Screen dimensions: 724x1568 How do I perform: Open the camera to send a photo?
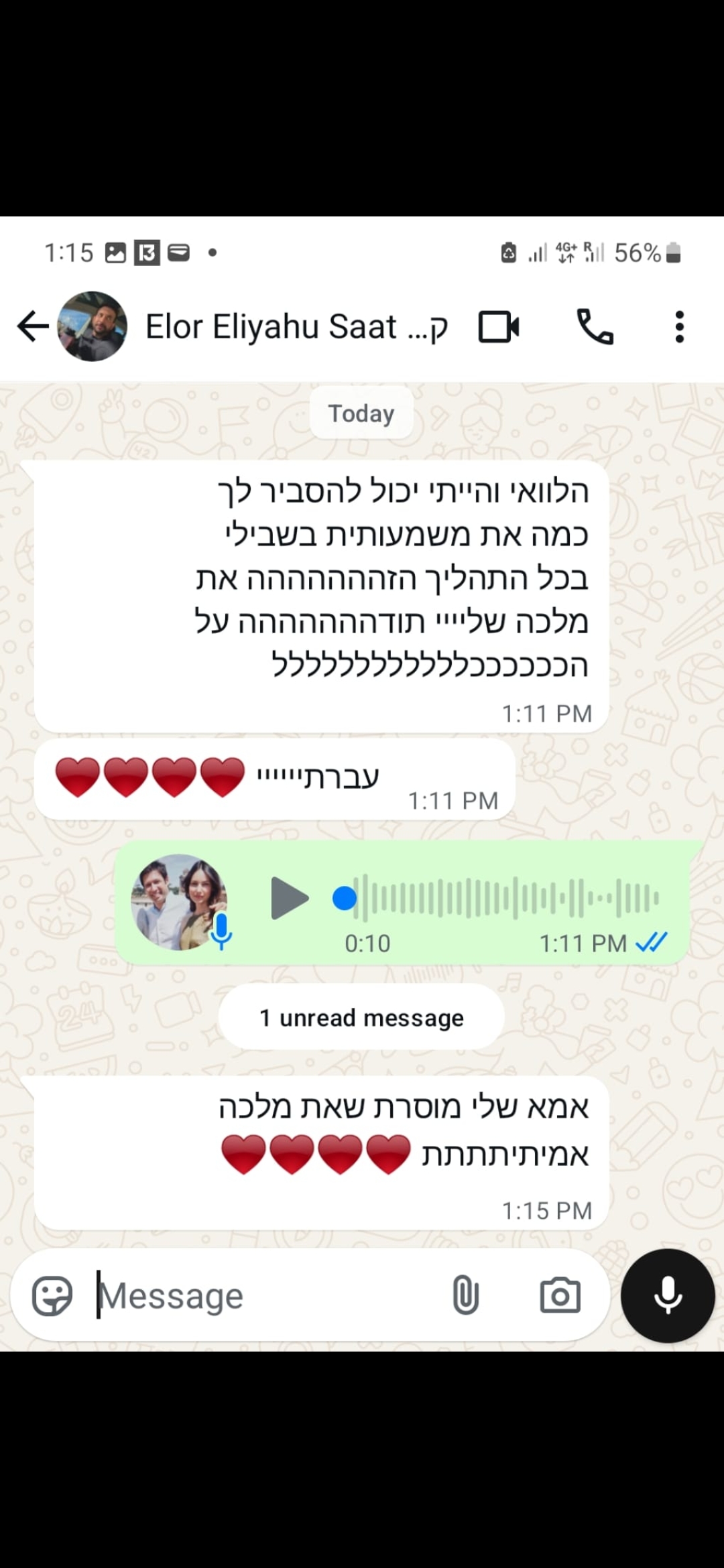[x=560, y=1295]
